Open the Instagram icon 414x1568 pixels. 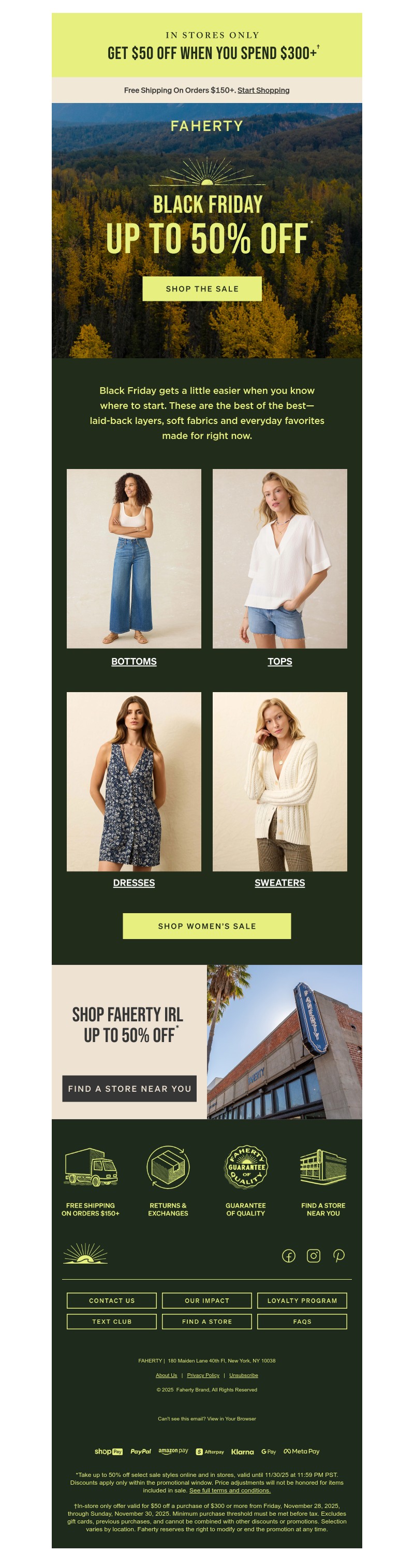click(314, 1255)
